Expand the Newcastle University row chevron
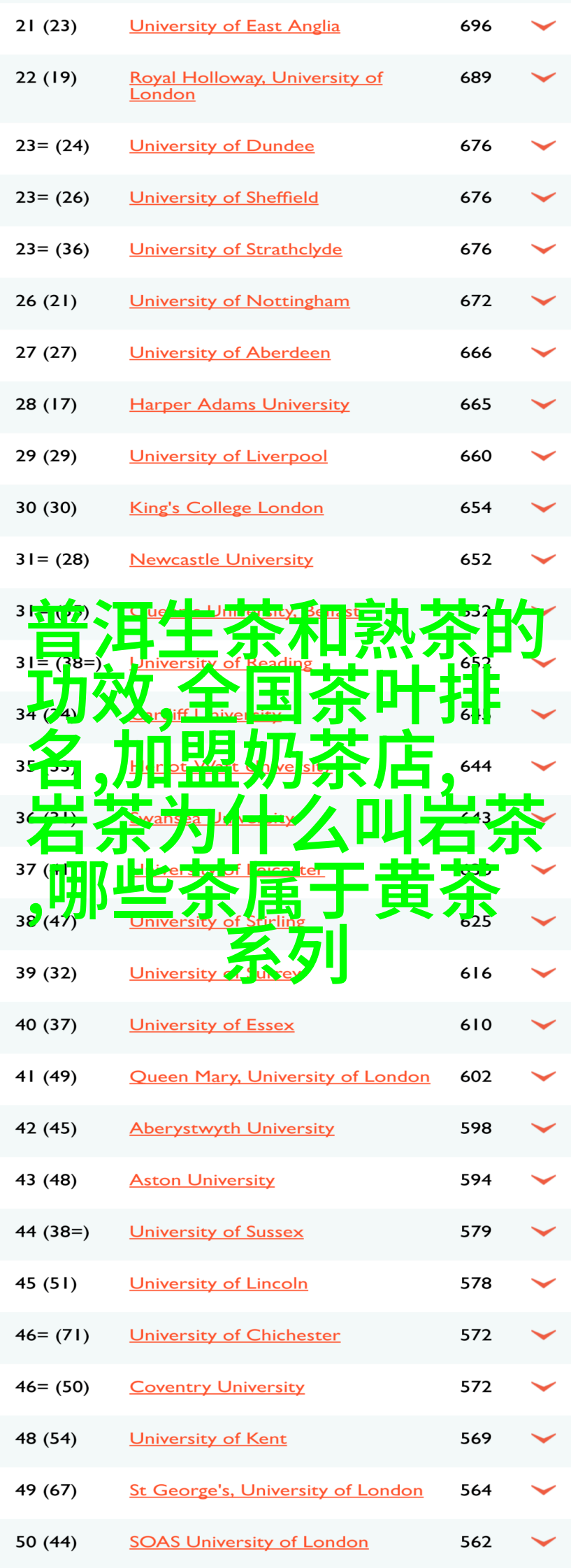Screen dimensions: 571x1568 543,559
